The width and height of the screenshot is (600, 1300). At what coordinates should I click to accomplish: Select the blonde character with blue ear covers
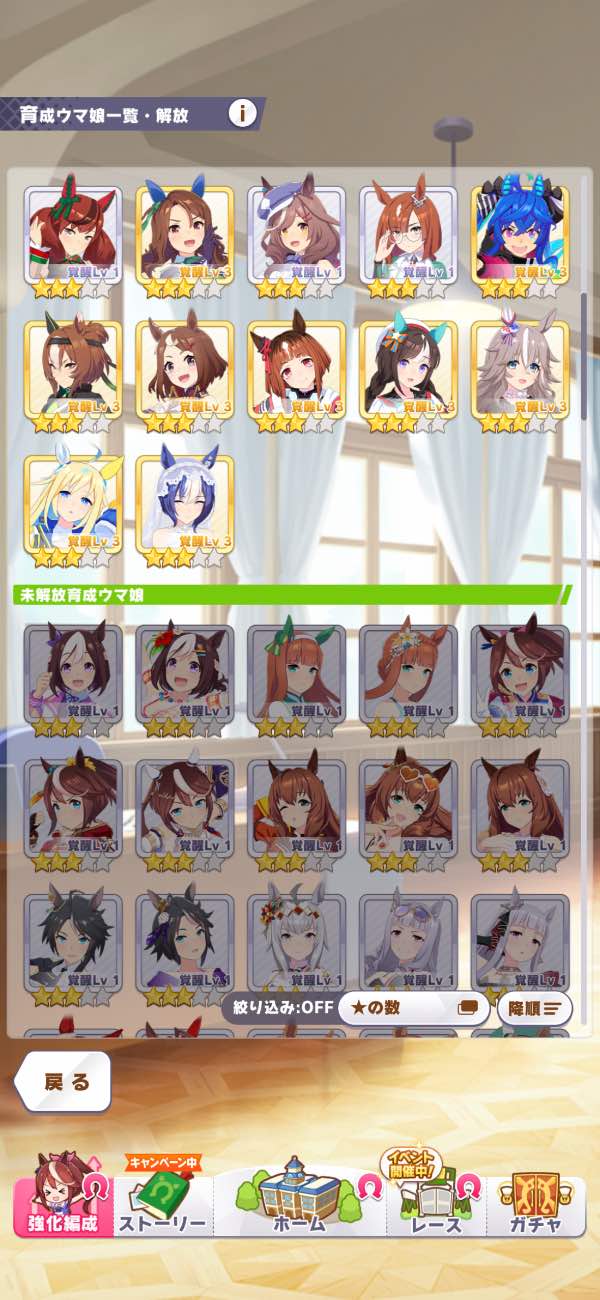coord(73,505)
